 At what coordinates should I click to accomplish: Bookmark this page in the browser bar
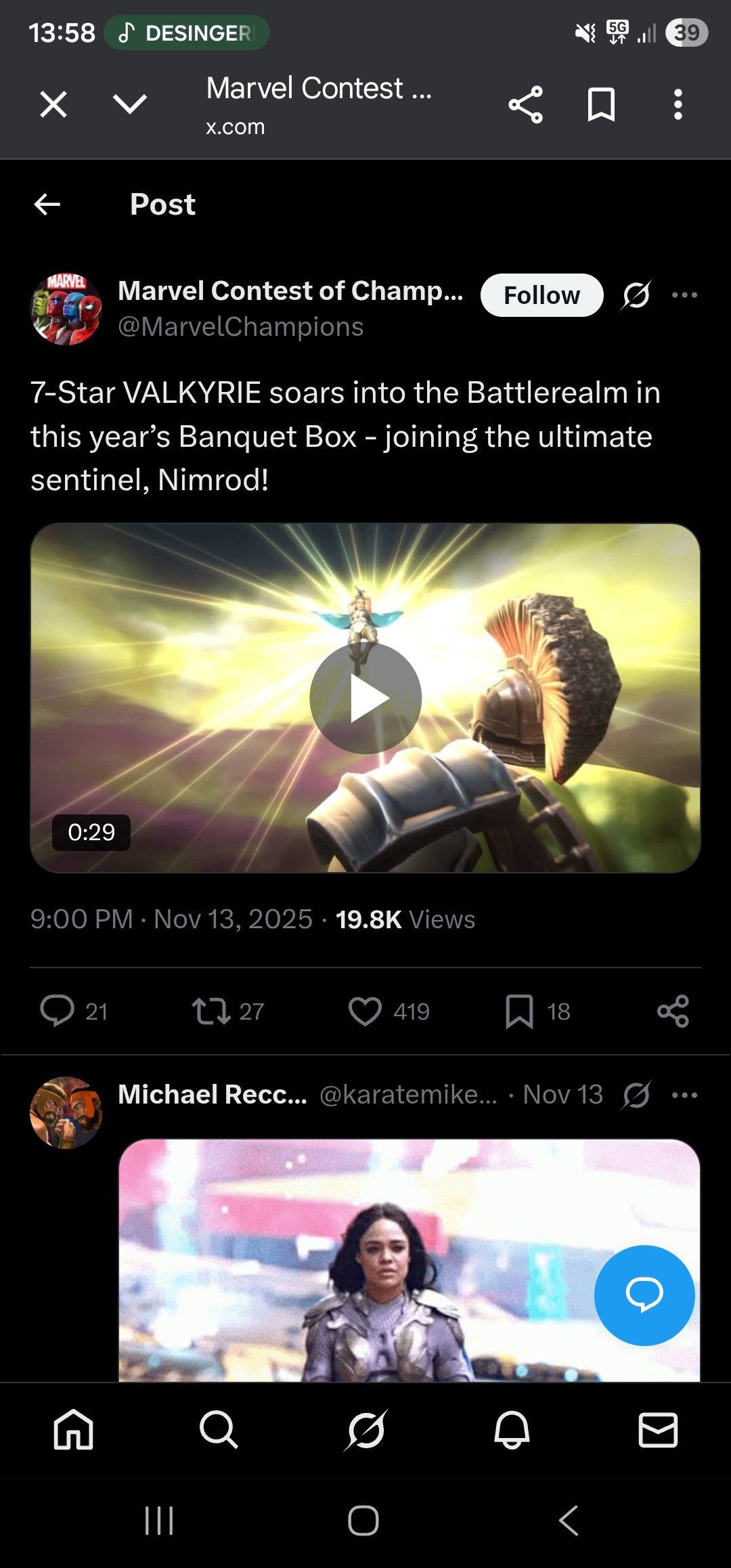[x=601, y=105]
